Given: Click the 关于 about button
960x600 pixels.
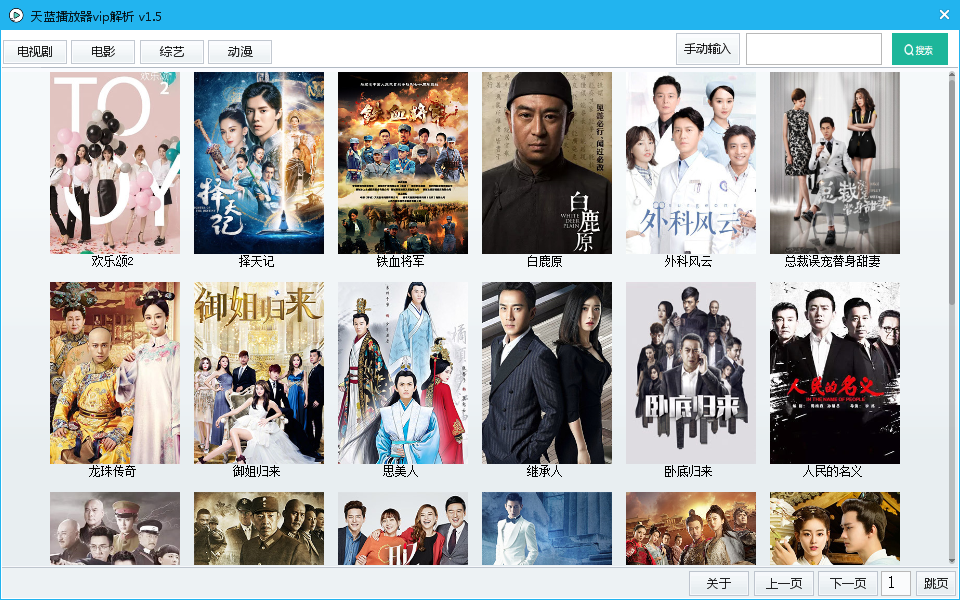Looking at the screenshot, I should pos(719,584).
